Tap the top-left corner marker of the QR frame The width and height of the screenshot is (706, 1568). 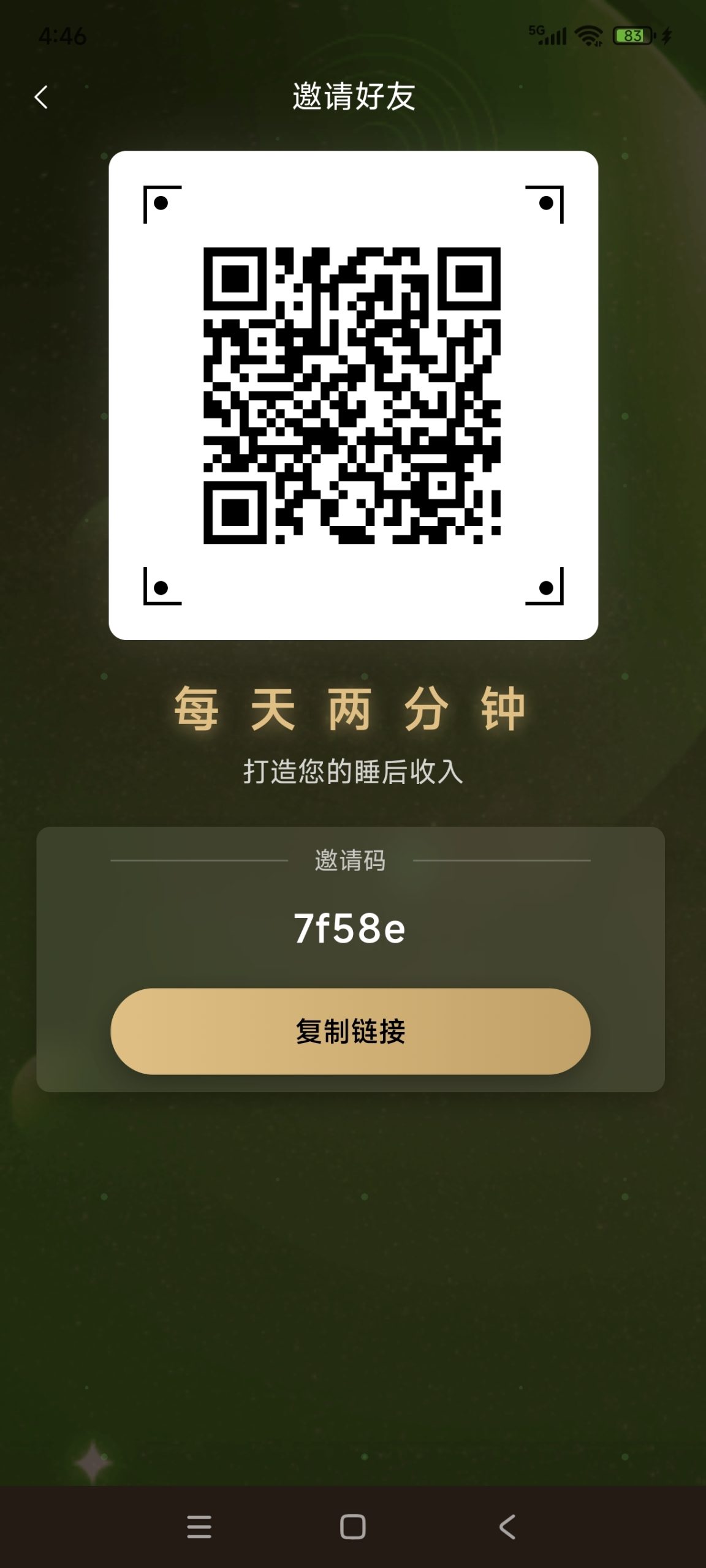[x=161, y=203]
